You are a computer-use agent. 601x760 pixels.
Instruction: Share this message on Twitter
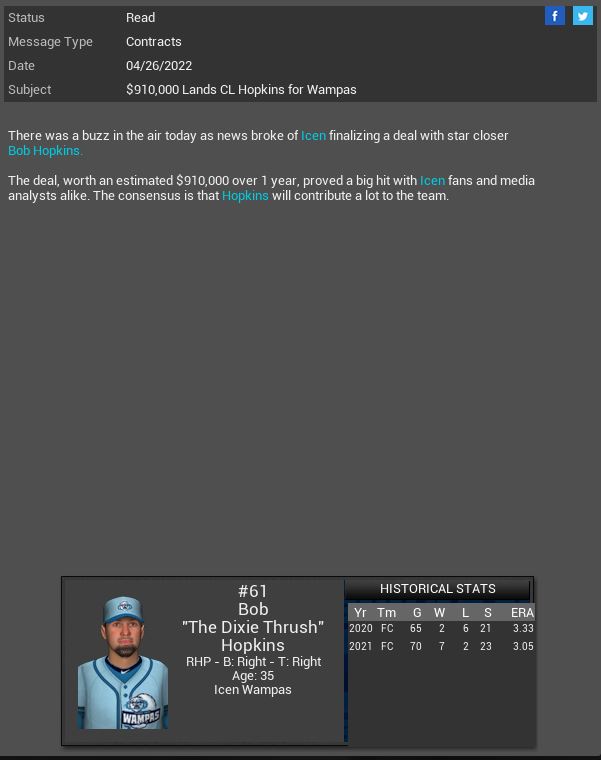pos(582,16)
